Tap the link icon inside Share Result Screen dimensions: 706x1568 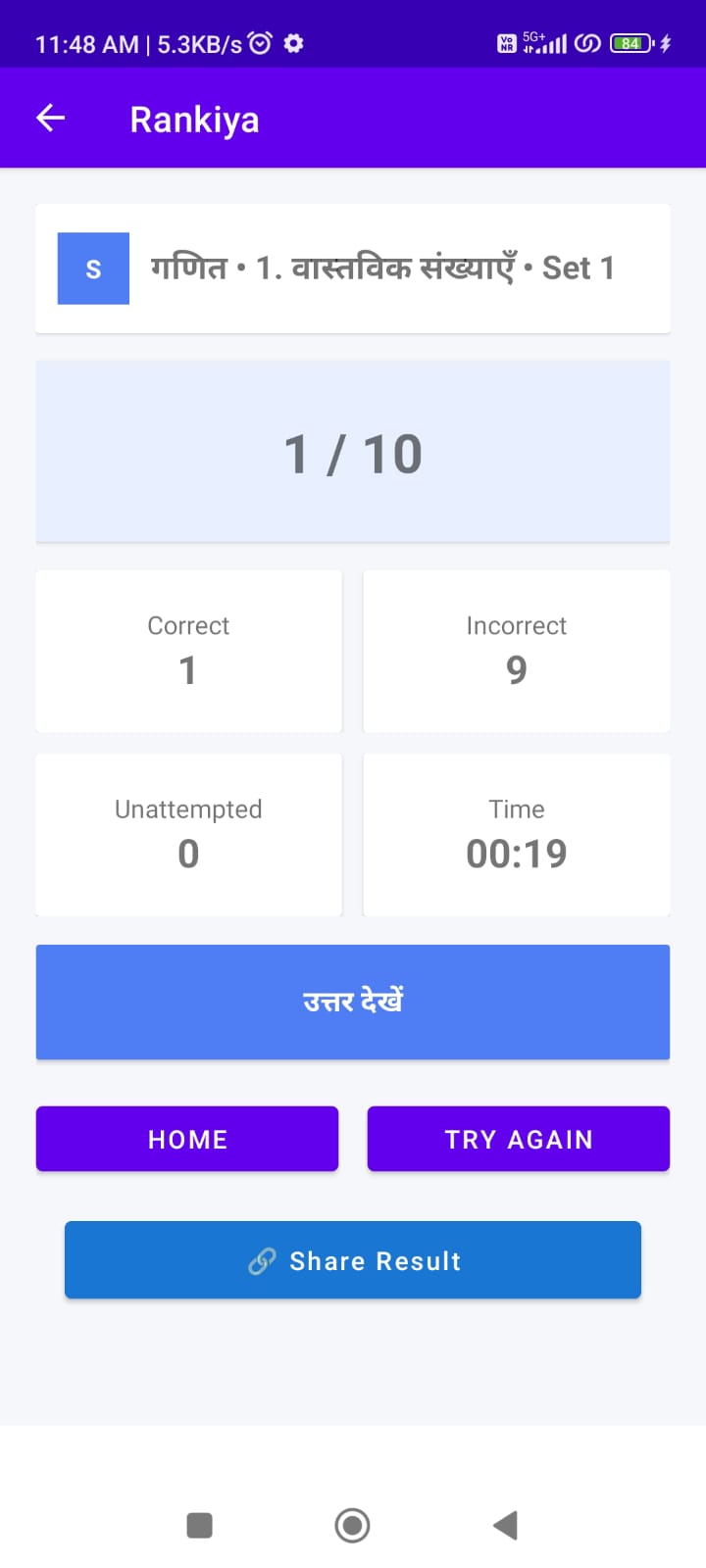pos(263,1261)
